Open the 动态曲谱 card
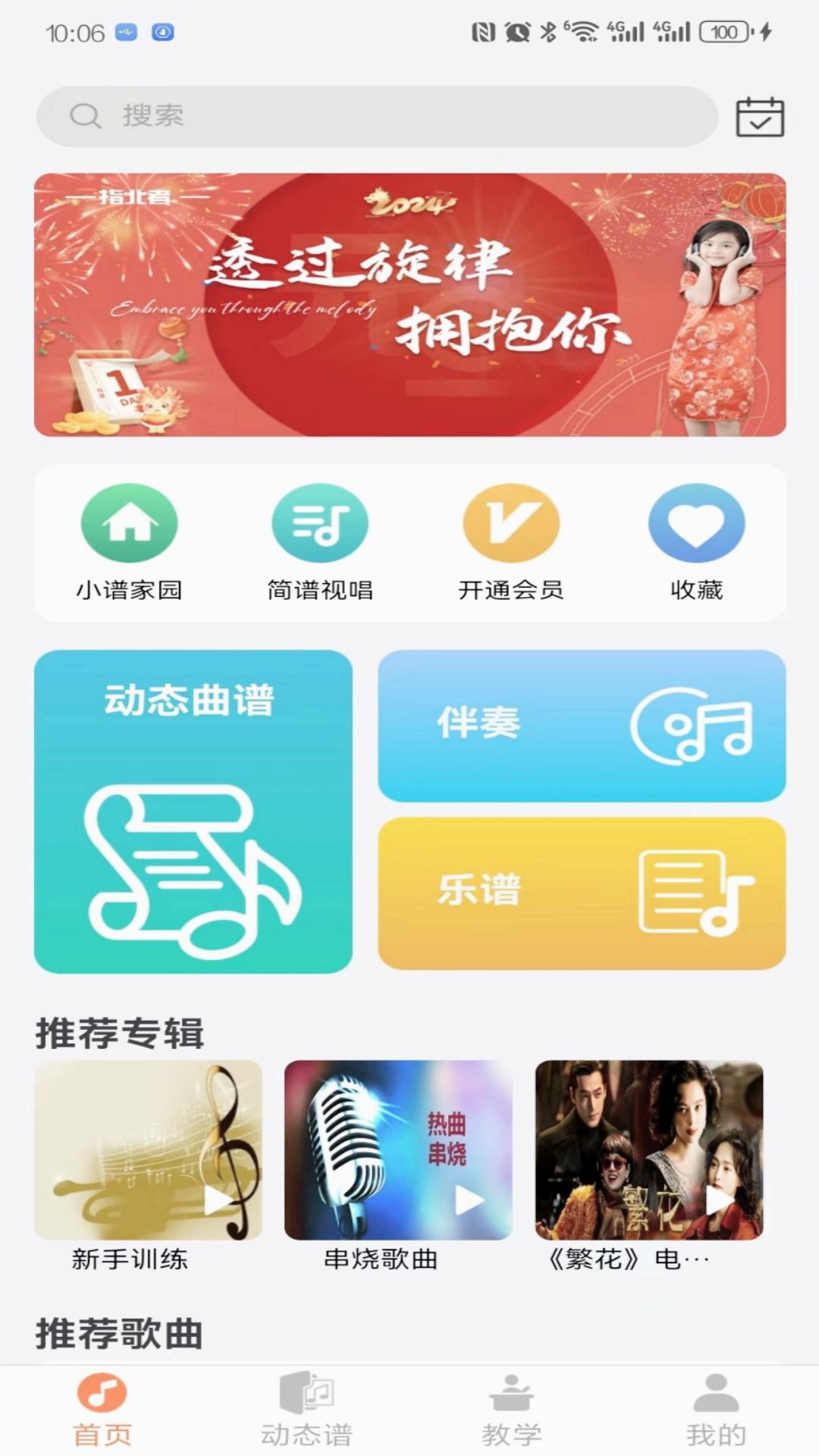Image resolution: width=819 pixels, height=1456 pixels. 193,811
